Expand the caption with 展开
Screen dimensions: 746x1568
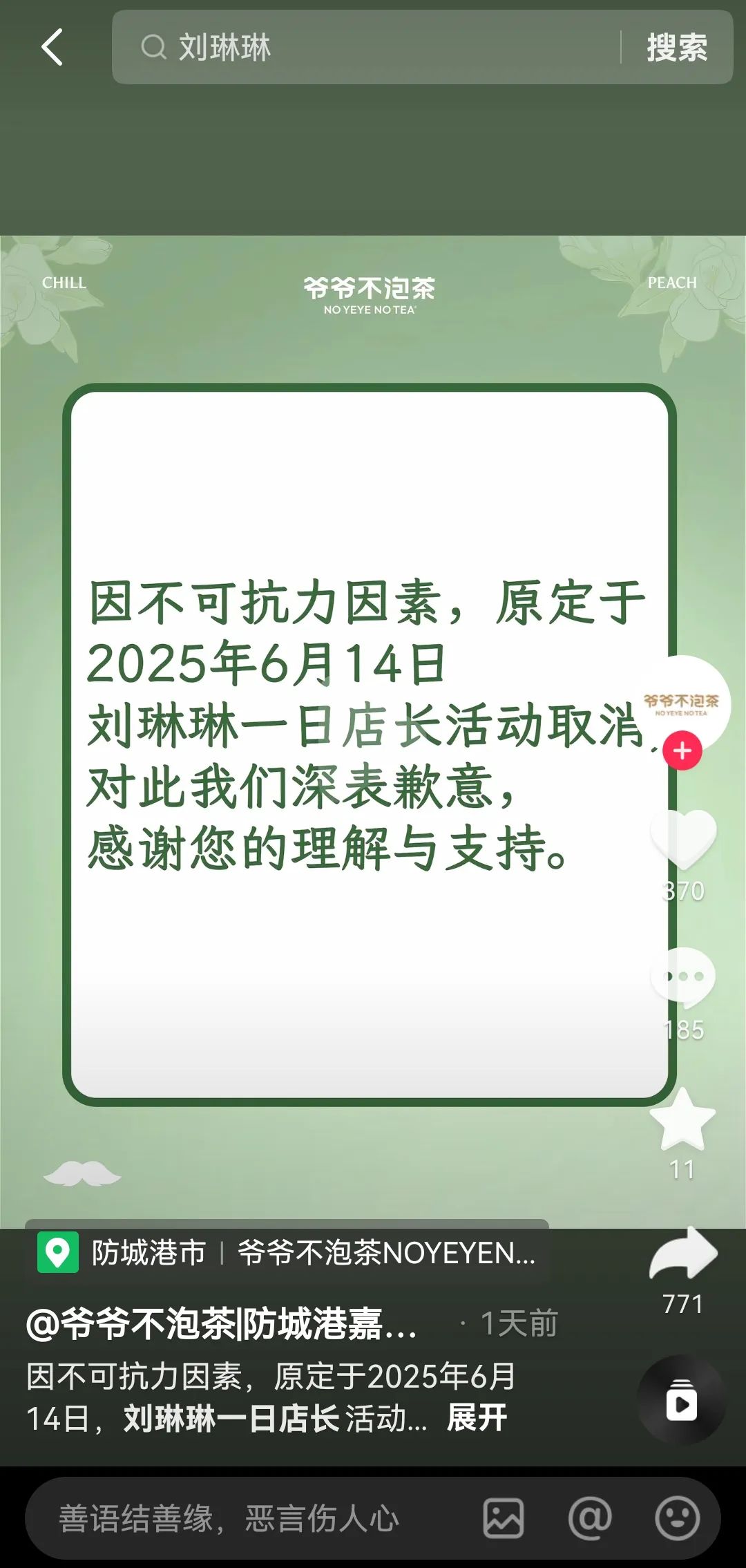477,1418
